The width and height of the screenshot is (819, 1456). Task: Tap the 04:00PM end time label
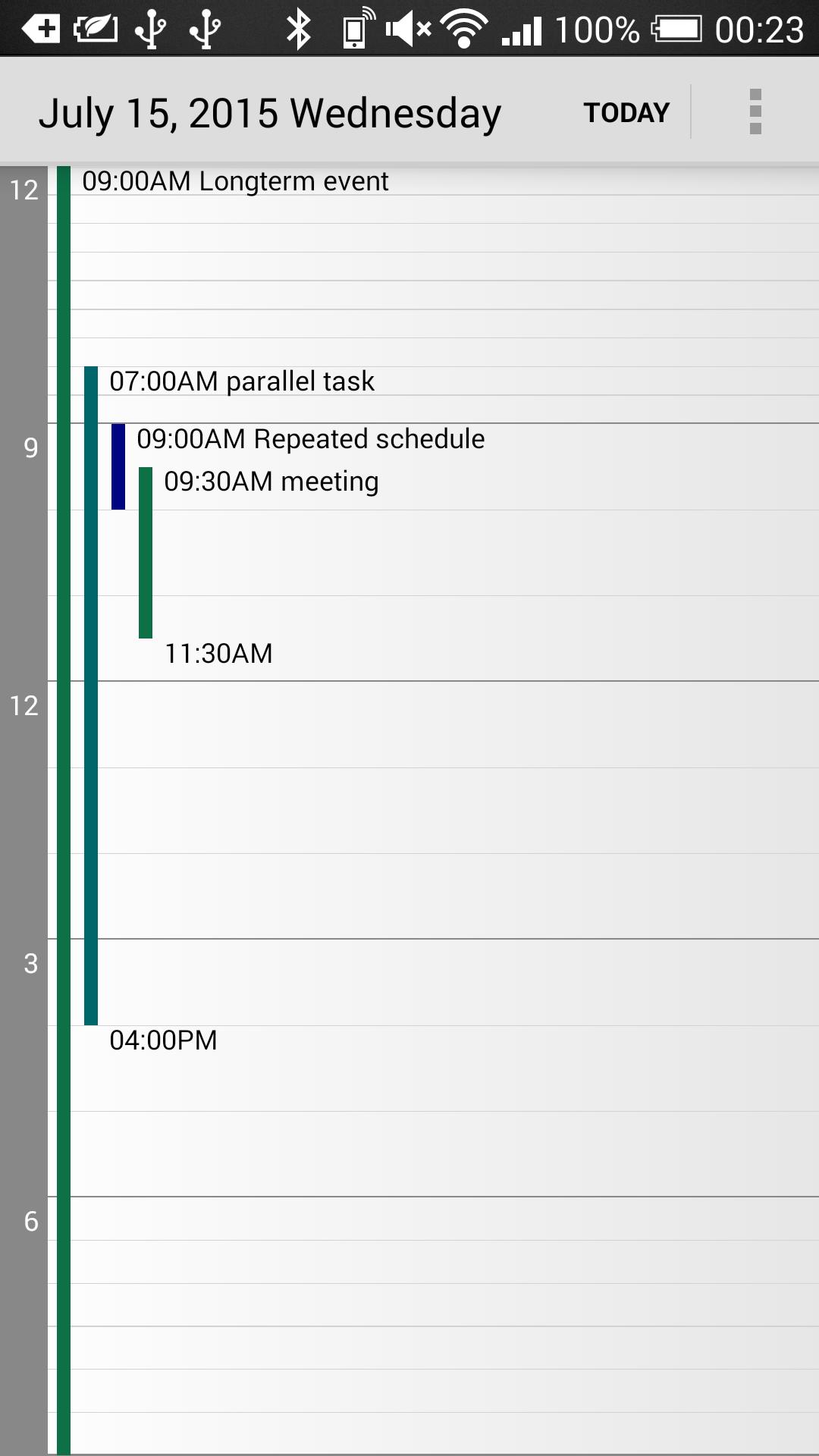163,1040
